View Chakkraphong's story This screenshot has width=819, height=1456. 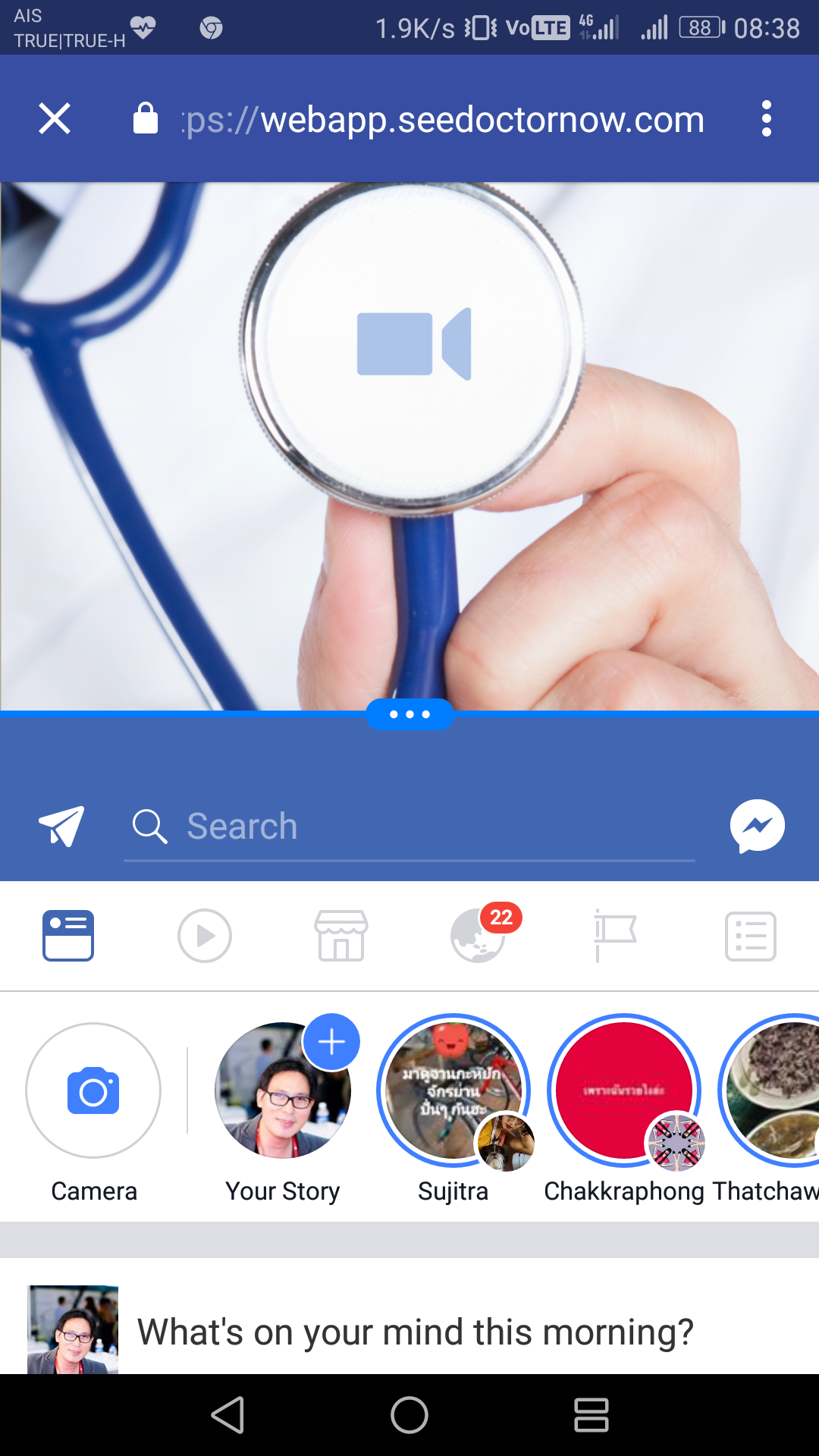click(x=623, y=1090)
